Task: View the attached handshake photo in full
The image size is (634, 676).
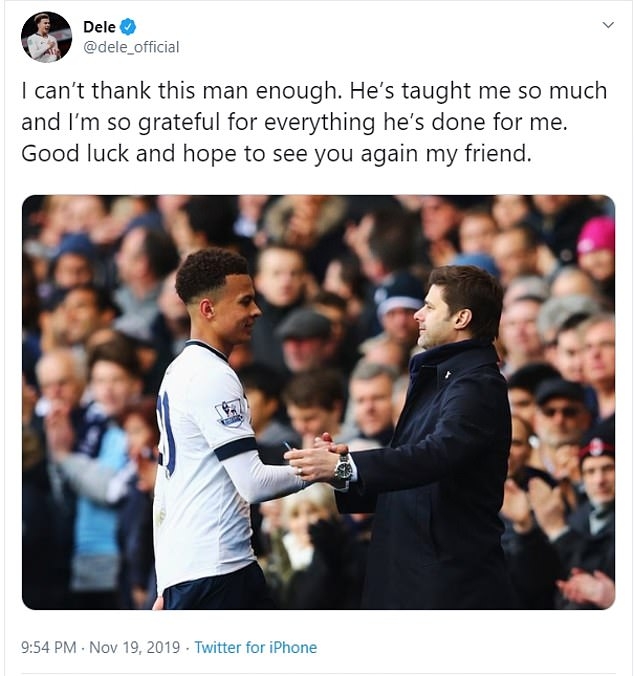Action: point(318,402)
